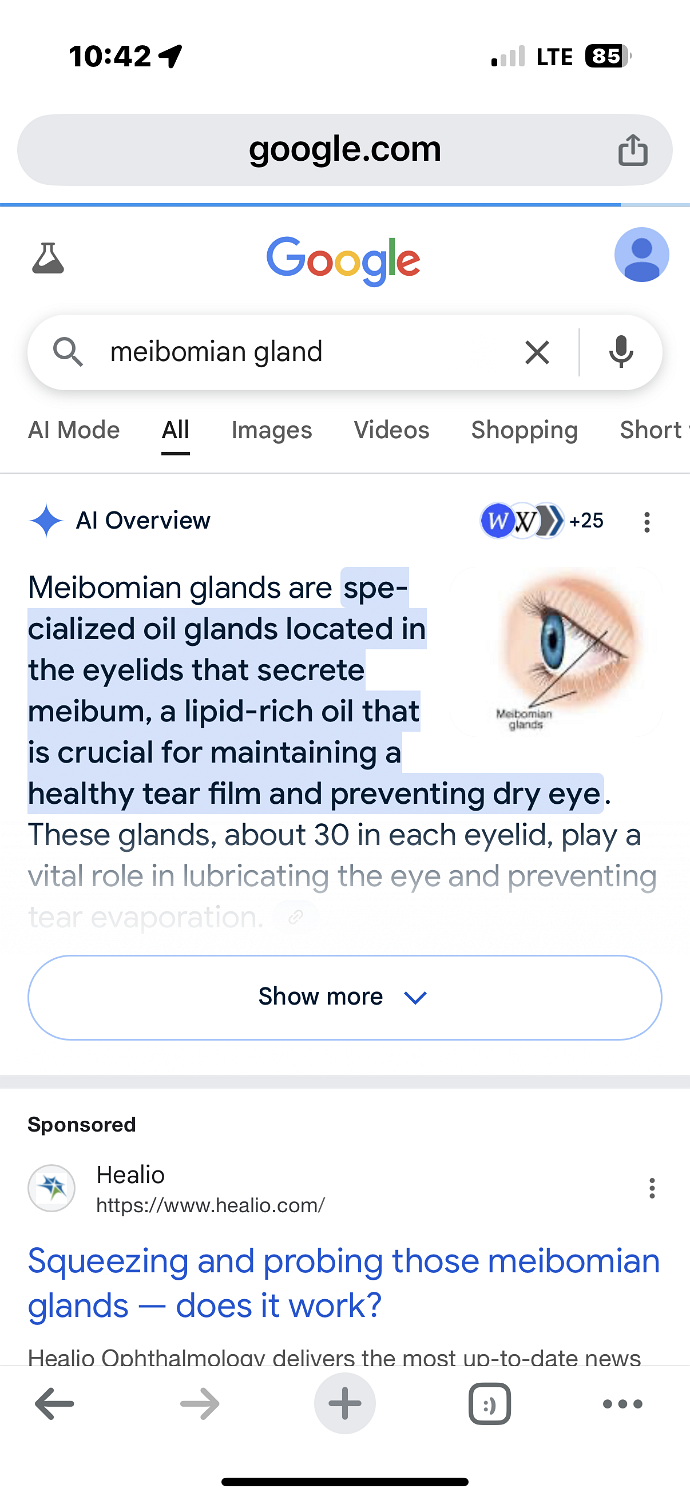
Task: Tap the meibomian gland search field
Action: point(300,352)
